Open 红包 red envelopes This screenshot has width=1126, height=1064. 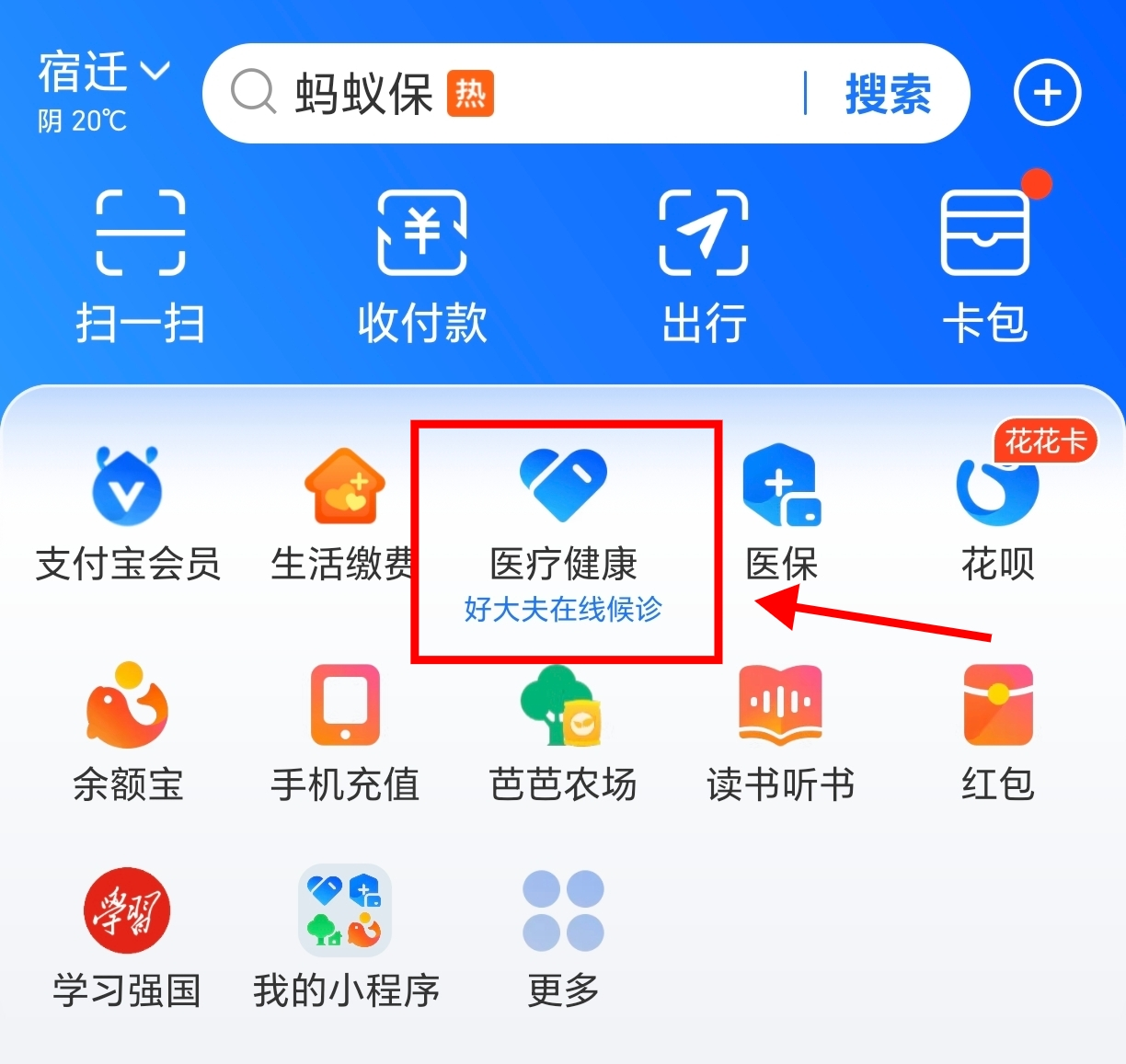[998, 733]
